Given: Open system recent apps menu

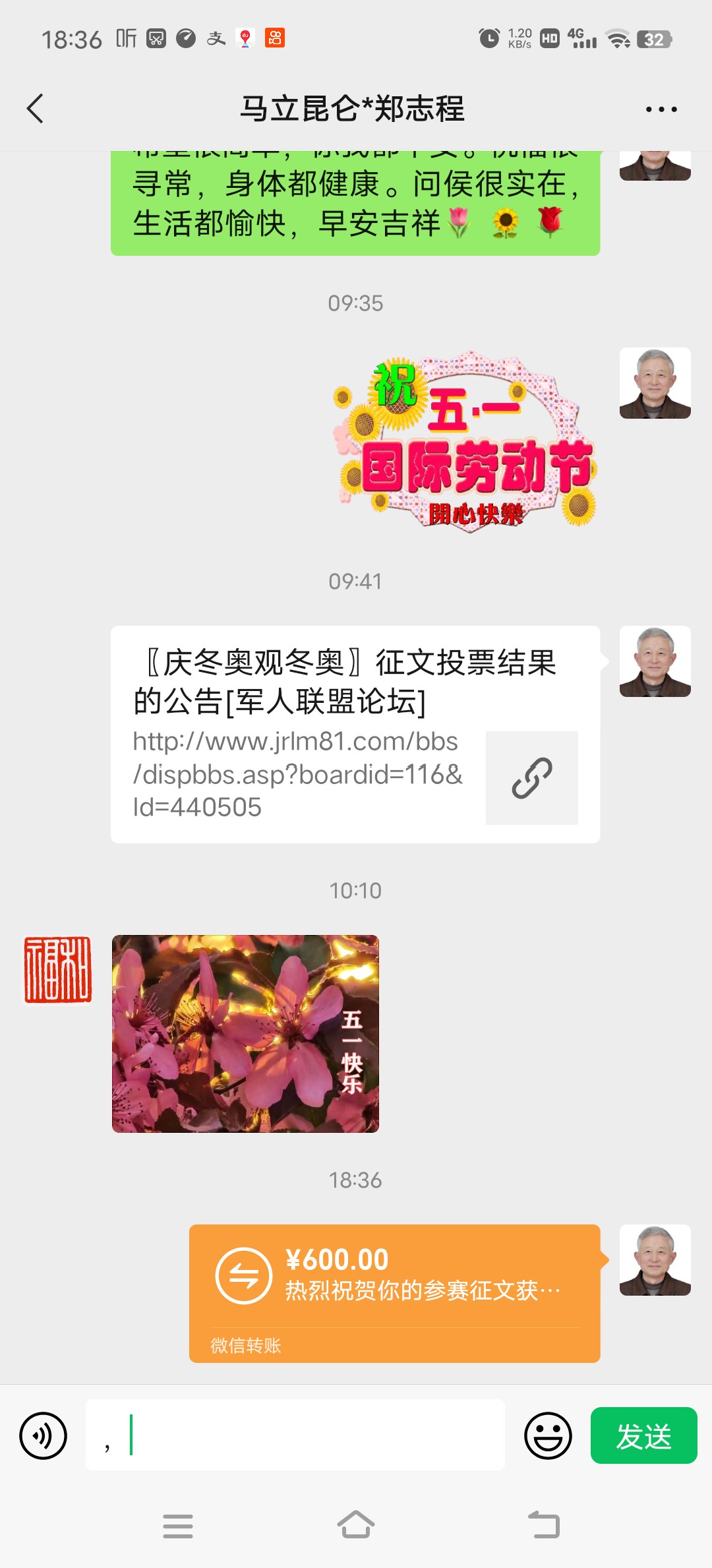Looking at the screenshot, I should 178,1526.
